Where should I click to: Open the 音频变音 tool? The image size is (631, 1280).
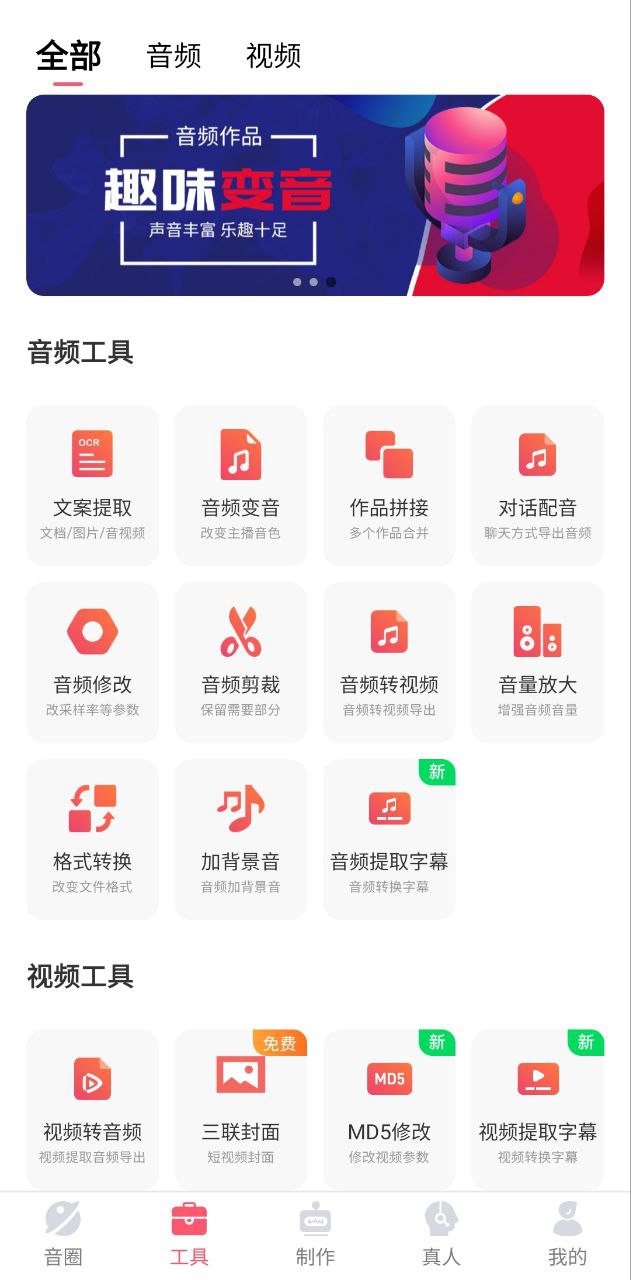tap(241, 485)
